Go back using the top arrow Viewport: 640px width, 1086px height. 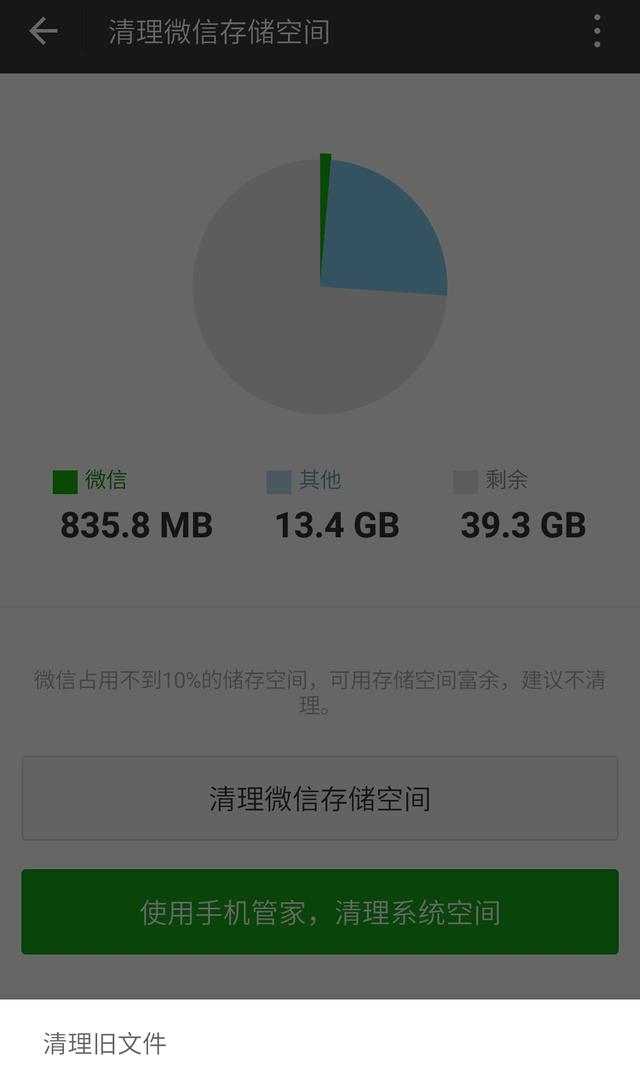point(43,32)
